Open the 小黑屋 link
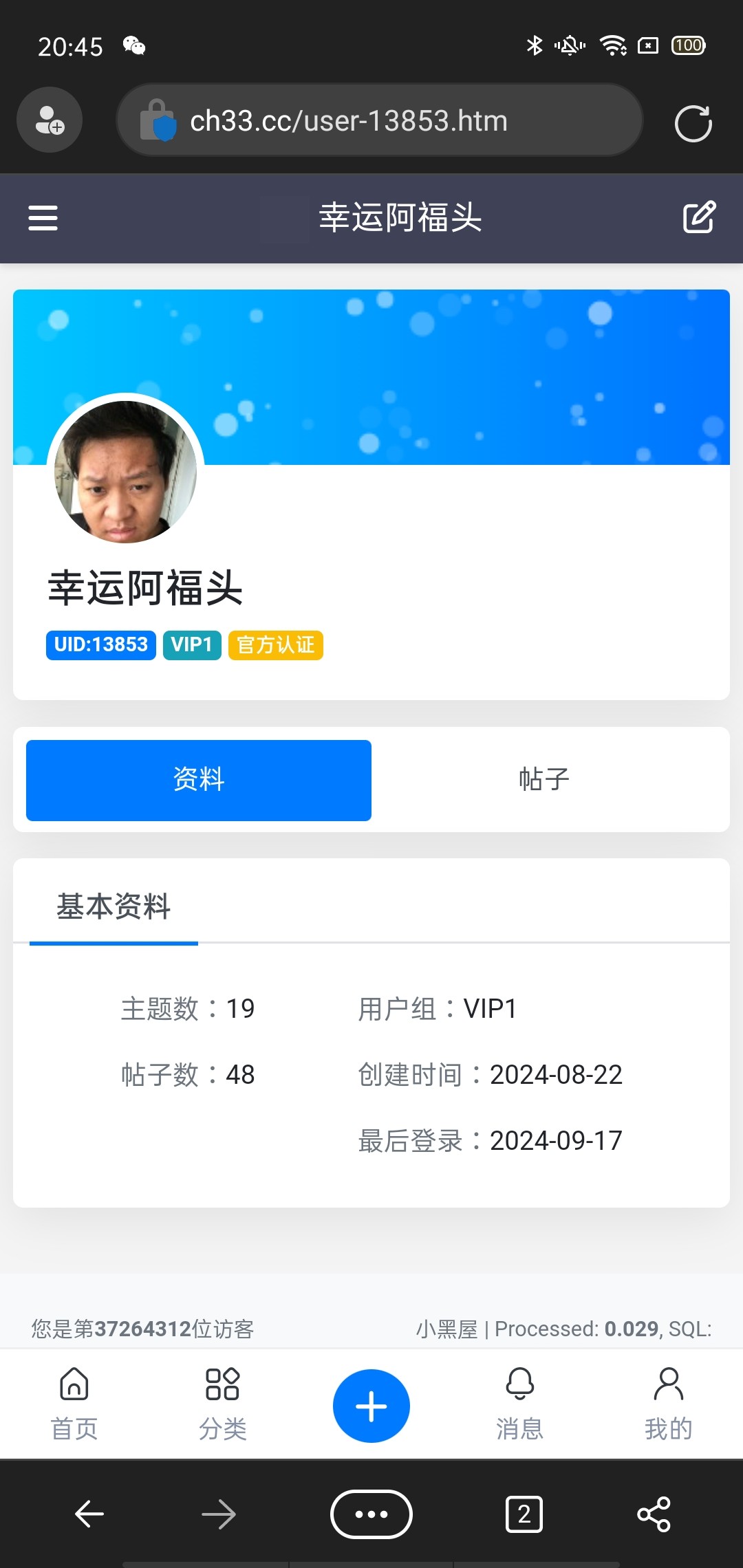743x1568 pixels. coord(446,1329)
